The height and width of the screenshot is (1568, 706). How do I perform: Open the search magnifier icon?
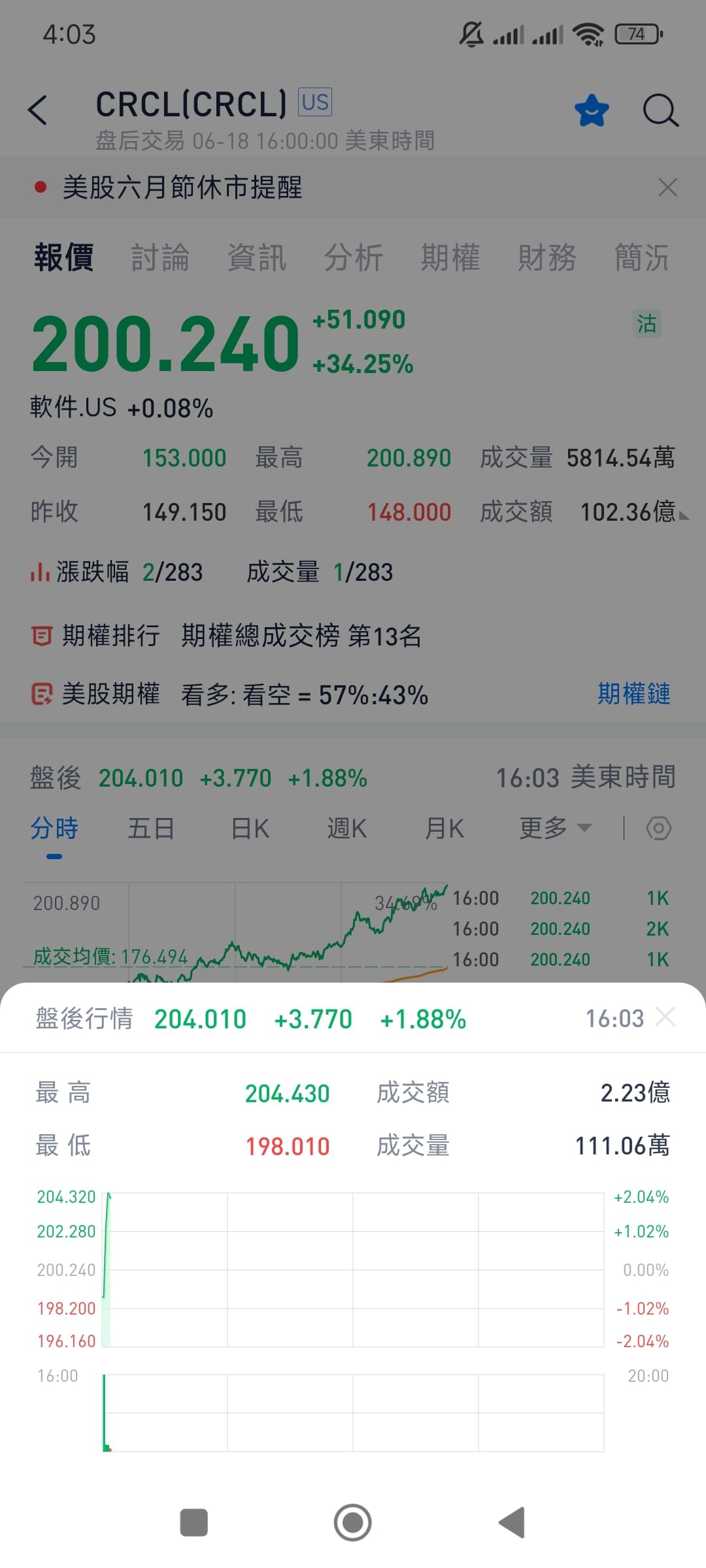tap(660, 110)
